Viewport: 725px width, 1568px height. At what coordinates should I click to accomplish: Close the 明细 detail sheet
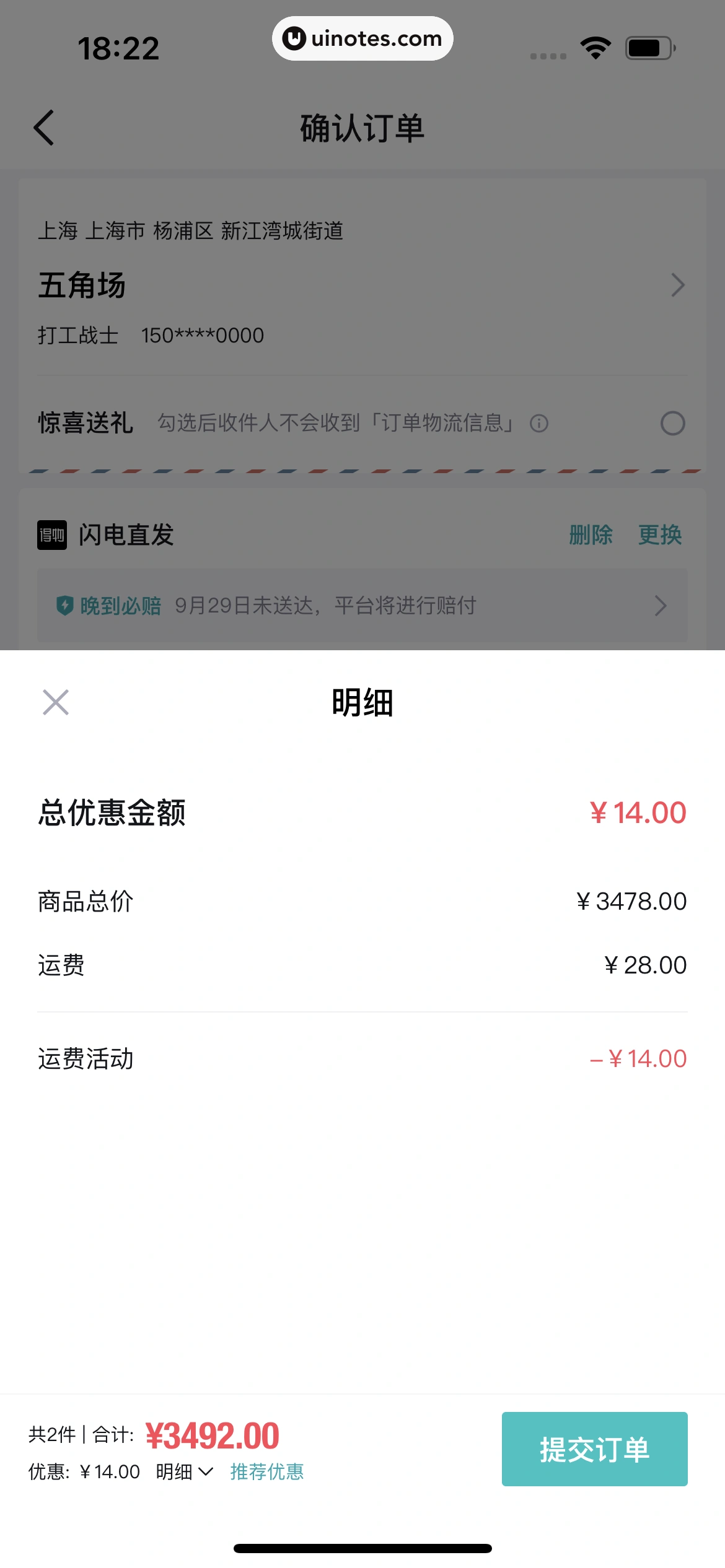[x=55, y=702]
